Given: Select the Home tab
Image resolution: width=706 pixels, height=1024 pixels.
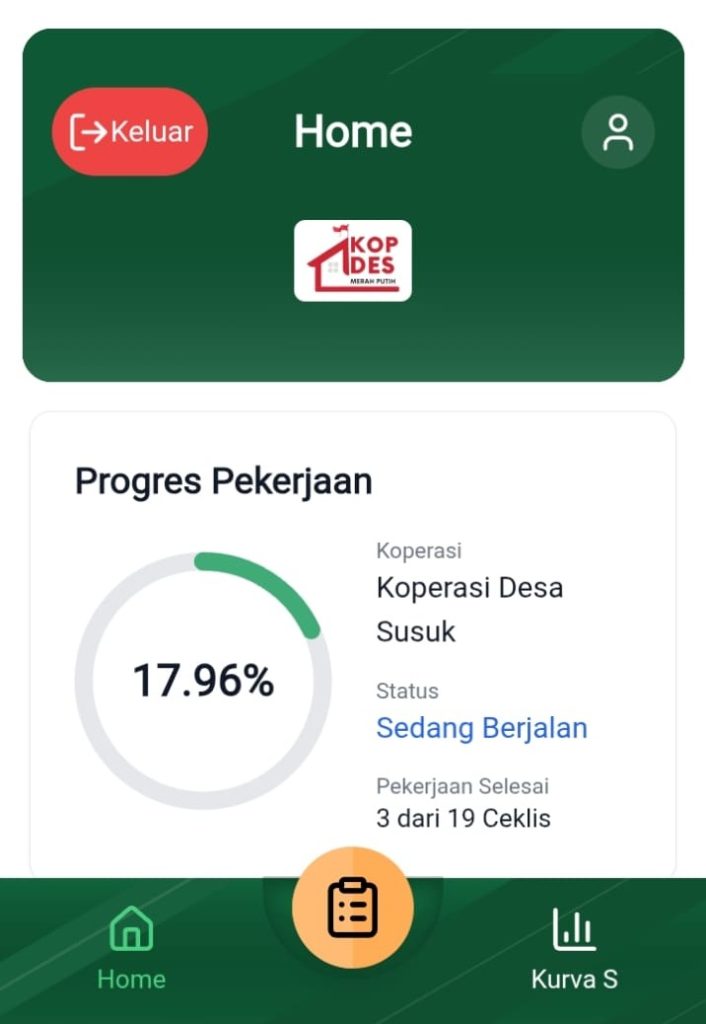Looking at the screenshot, I should click(x=131, y=948).
